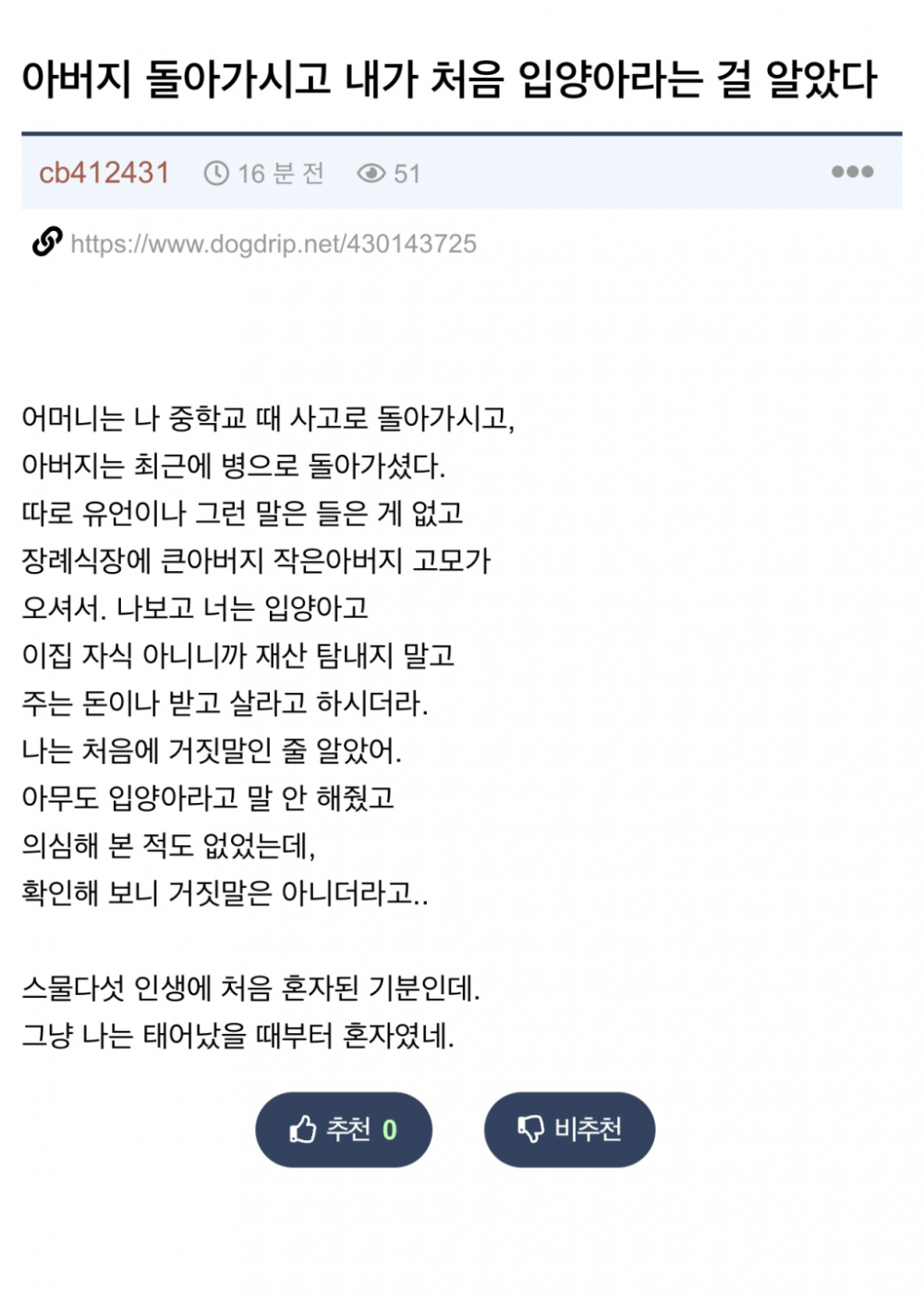Click the username cb412431
The width and height of the screenshot is (924, 1300).
click(103, 172)
